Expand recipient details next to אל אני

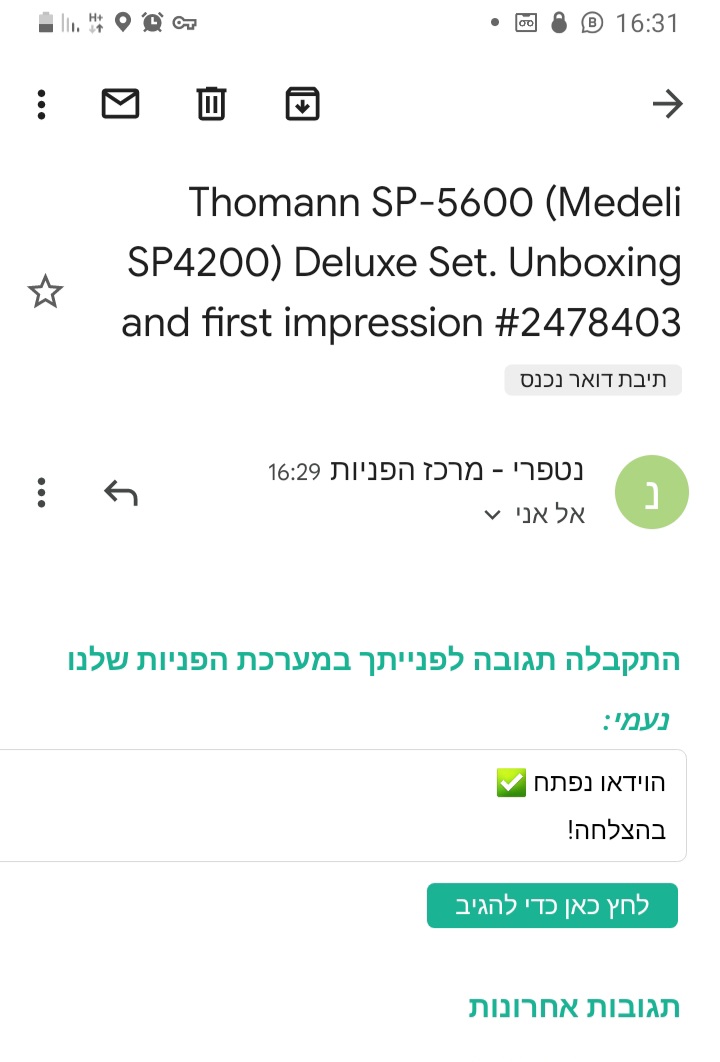click(x=492, y=515)
